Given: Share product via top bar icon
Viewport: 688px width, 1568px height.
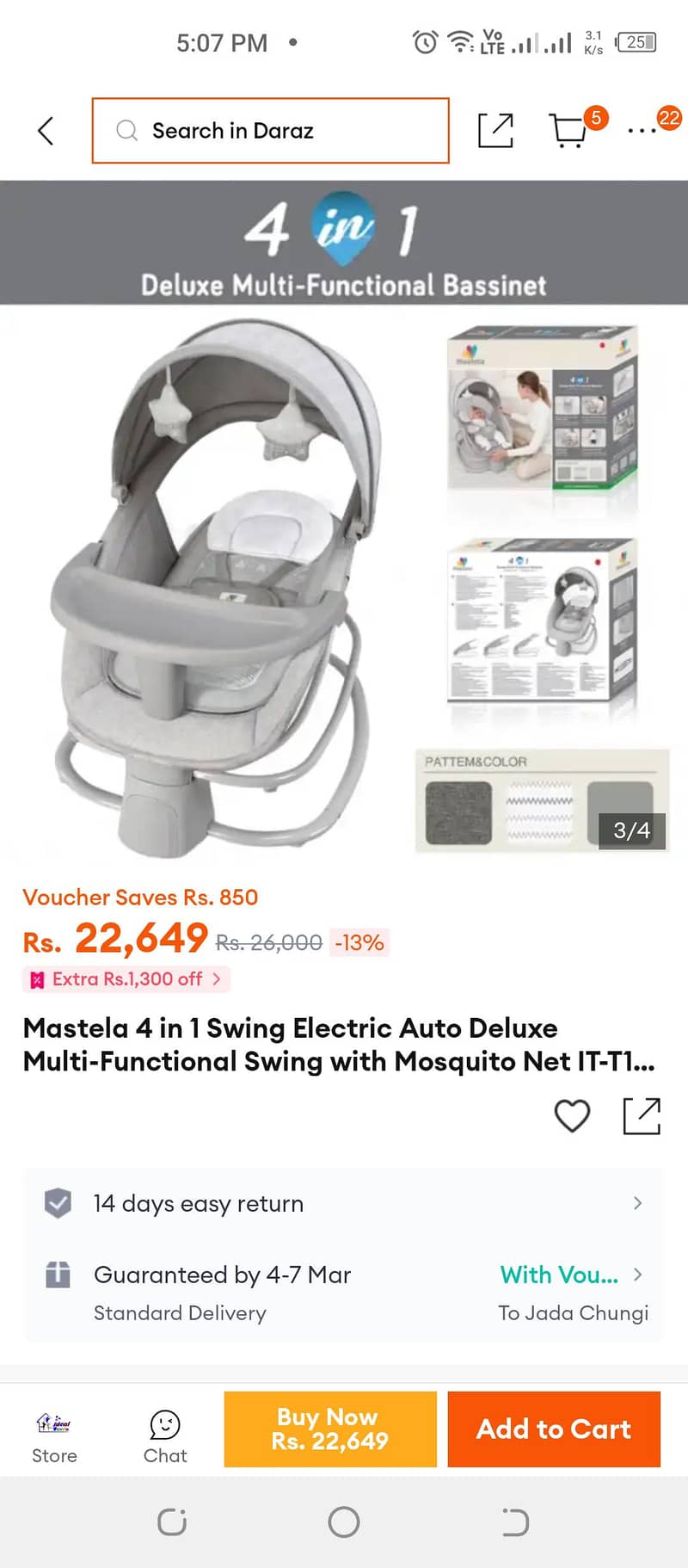Looking at the screenshot, I should pyautogui.click(x=495, y=131).
